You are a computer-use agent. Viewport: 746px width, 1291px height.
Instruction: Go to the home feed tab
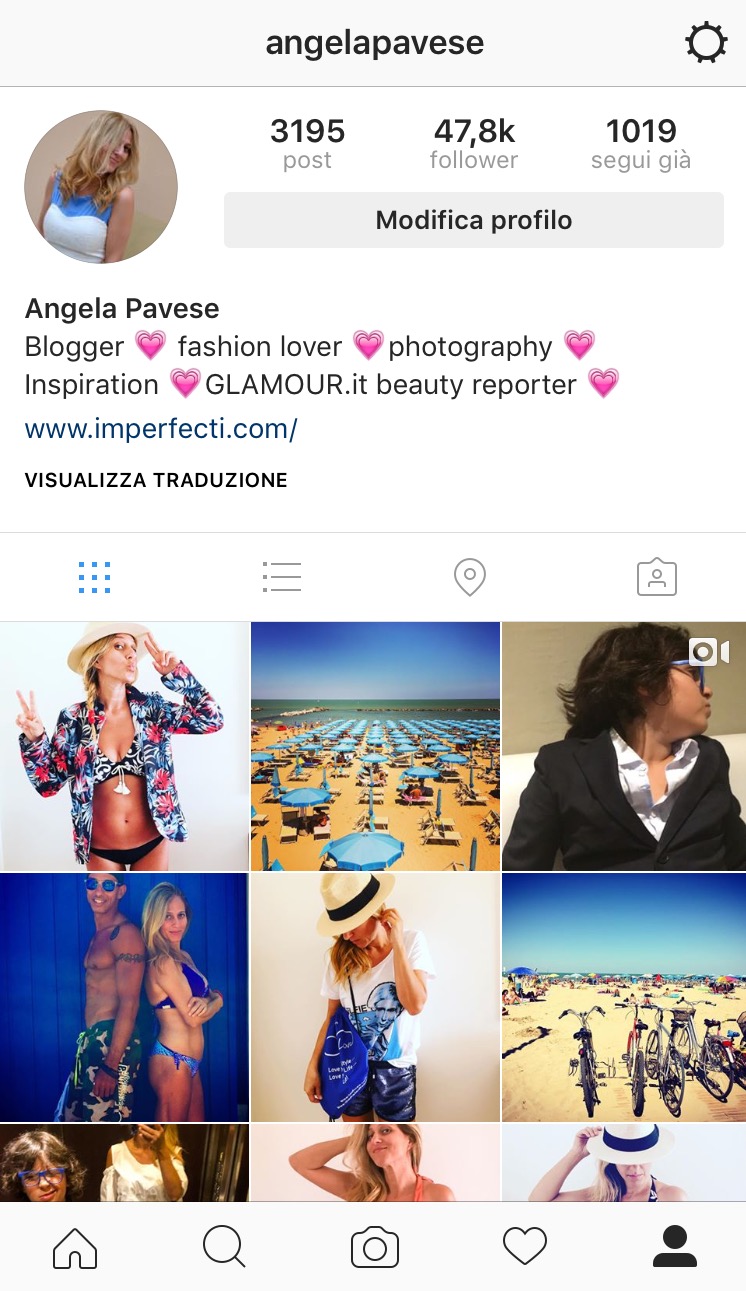(x=75, y=1247)
